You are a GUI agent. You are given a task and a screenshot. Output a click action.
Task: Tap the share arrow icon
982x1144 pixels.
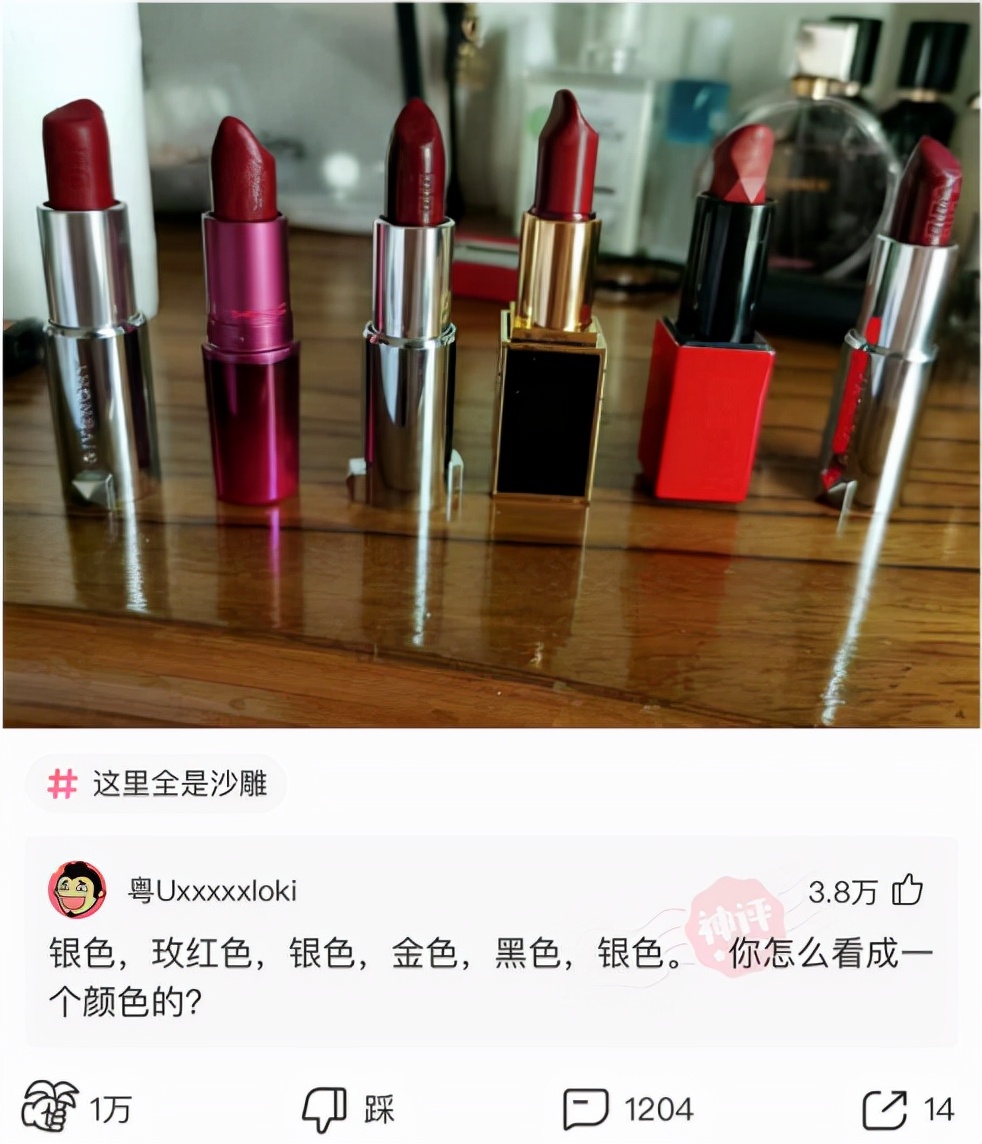[x=886, y=1106]
